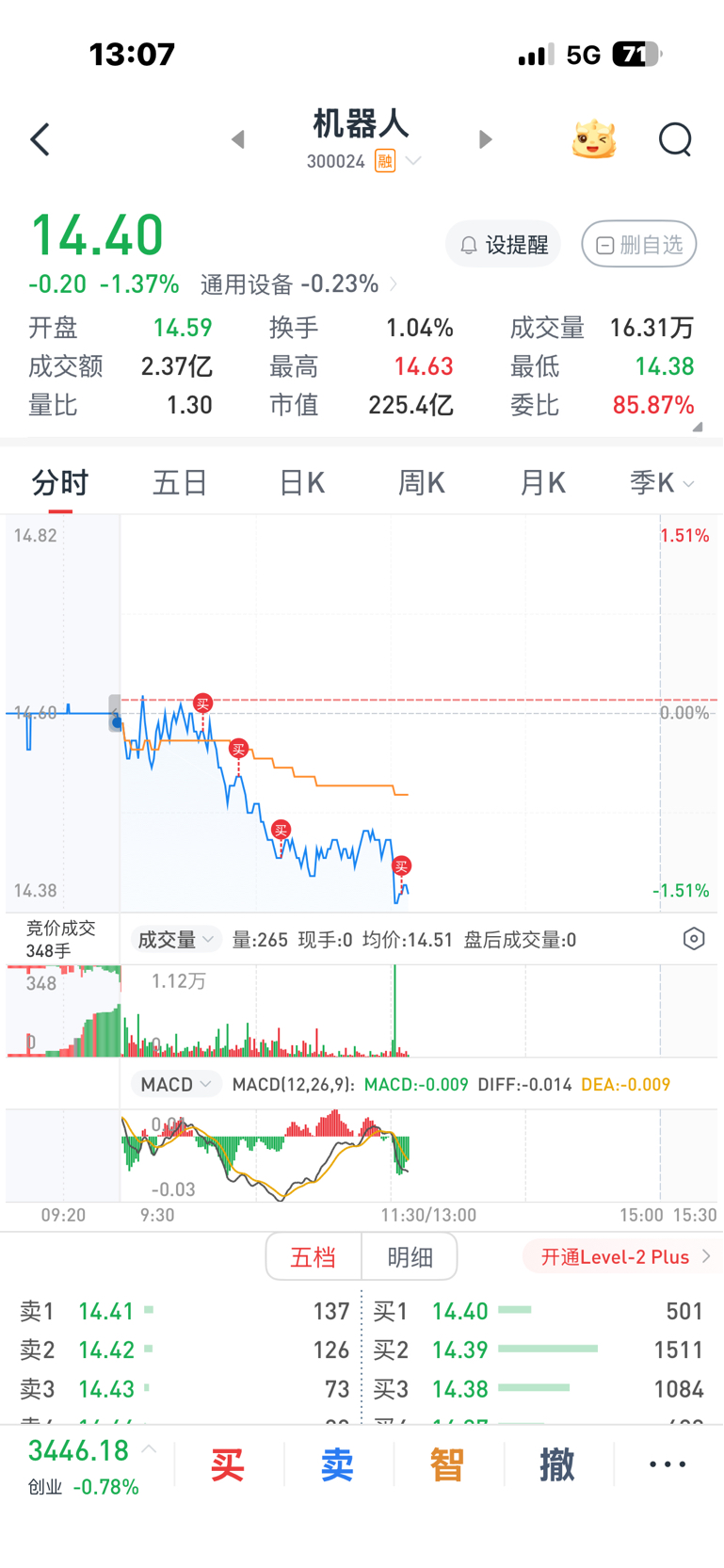724x1568 pixels.
Task: Switch to the 五日 chart tab
Action: (x=180, y=483)
